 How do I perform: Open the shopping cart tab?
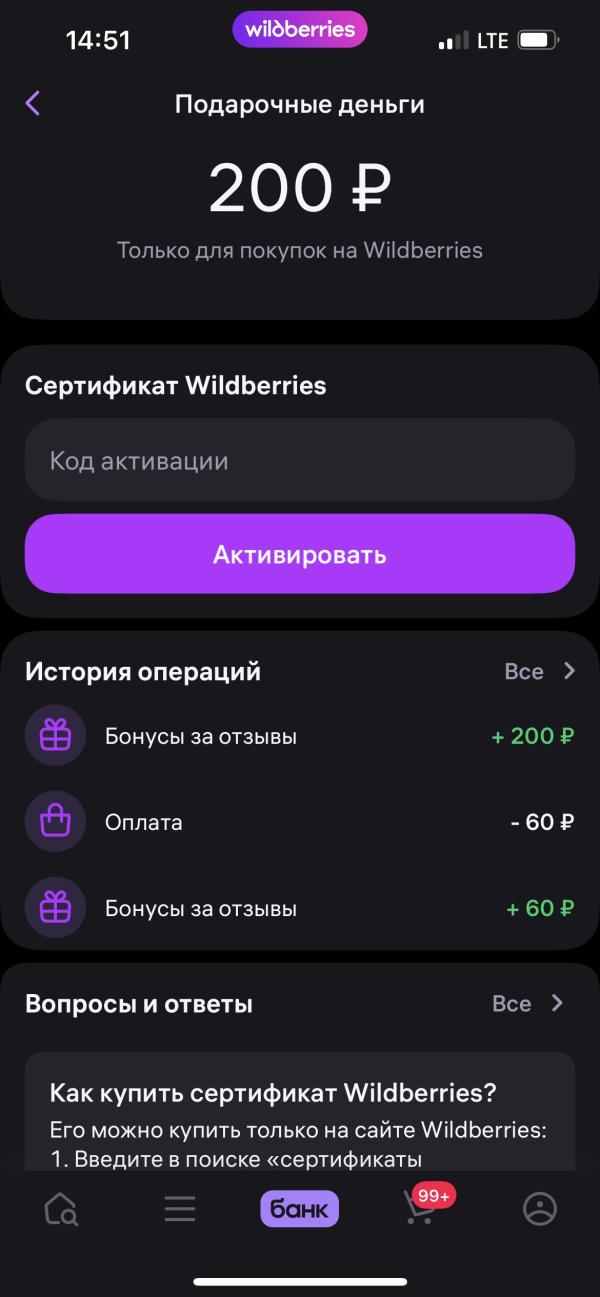420,1210
